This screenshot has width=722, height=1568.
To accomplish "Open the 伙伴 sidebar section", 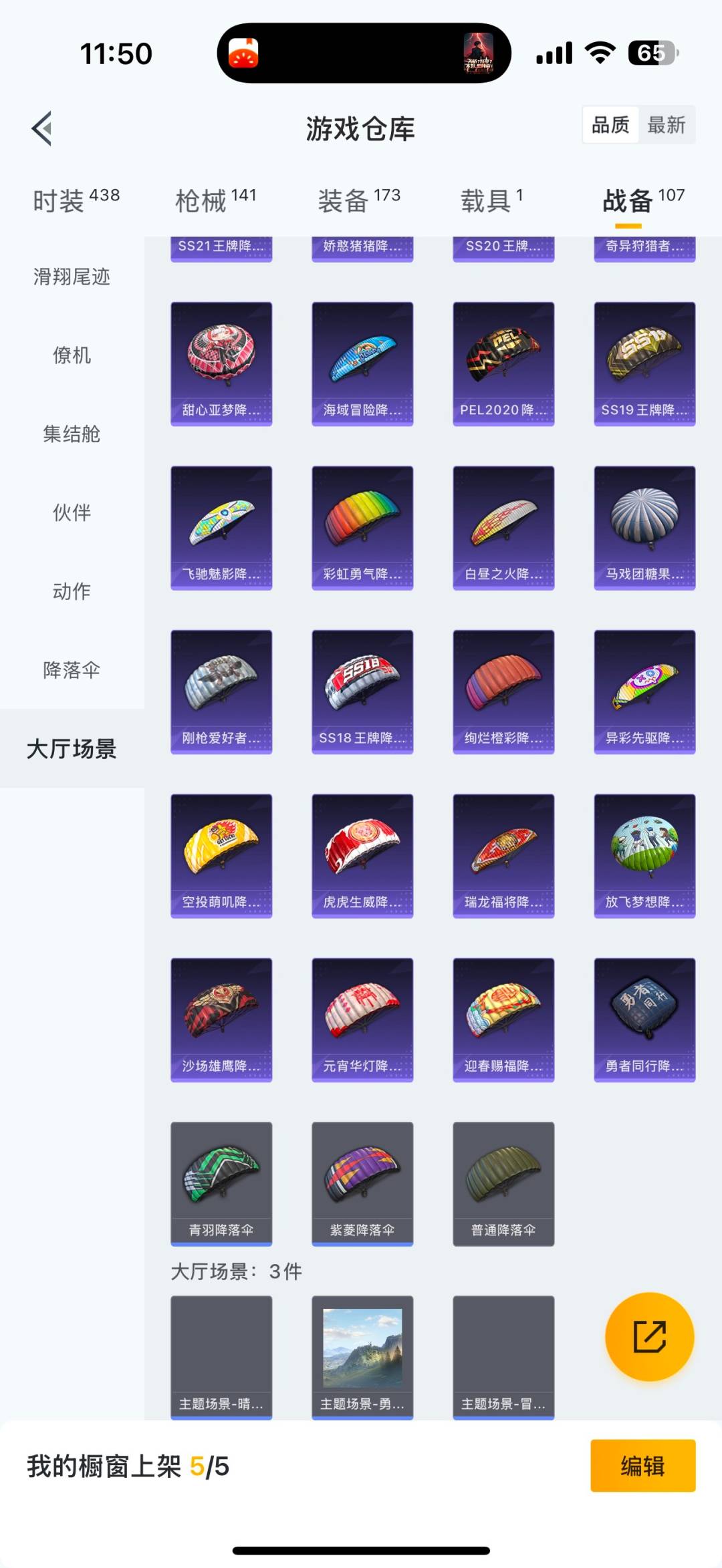I will click(72, 513).
